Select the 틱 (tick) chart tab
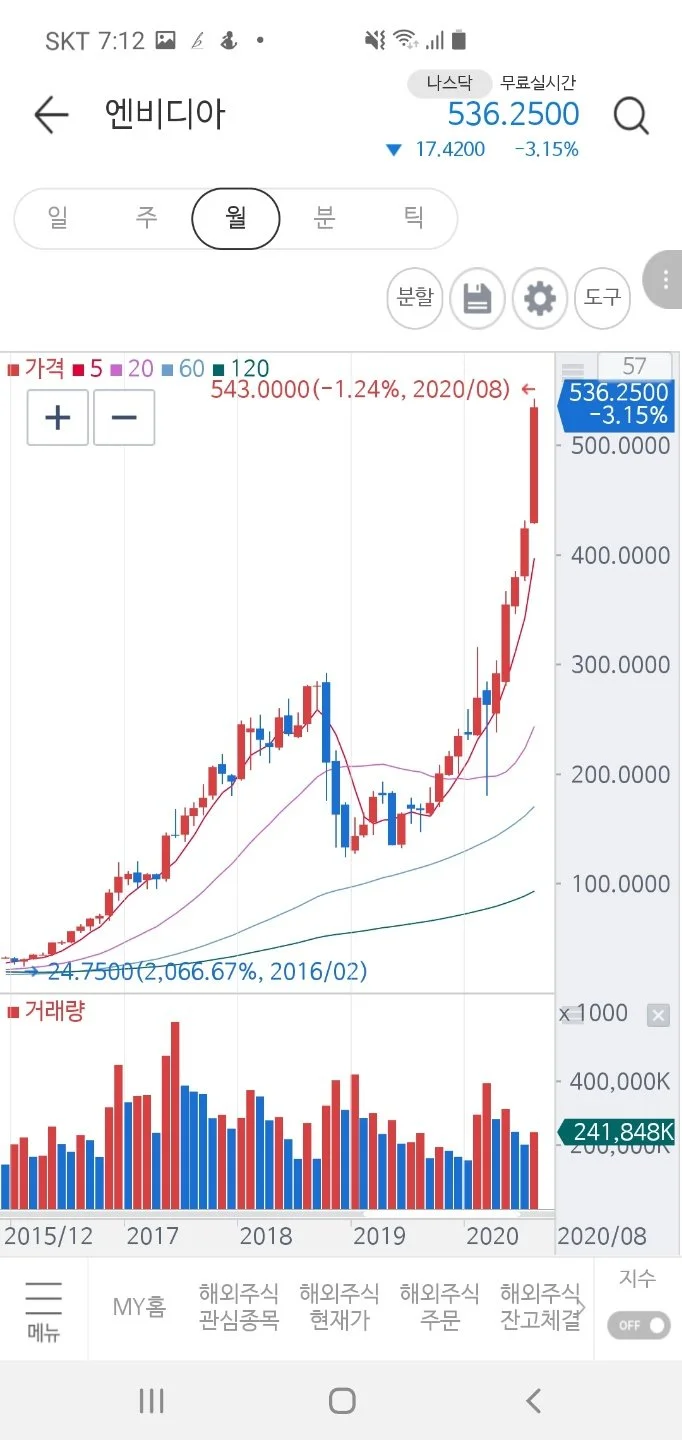The height and width of the screenshot is (1440, 682). (x=413, y=217)
